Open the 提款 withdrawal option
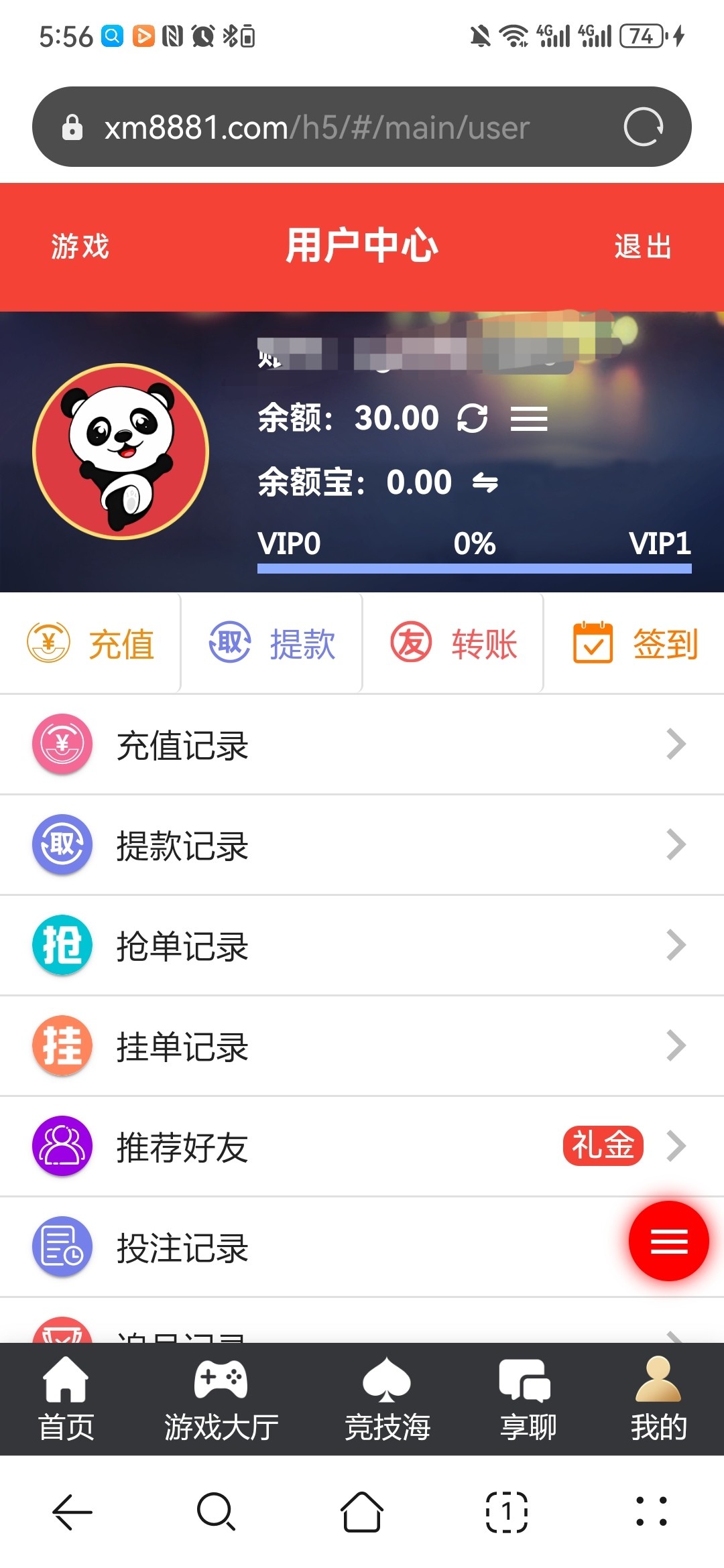The height and width of the screenshot is (1568, 724). click(271, 644)
